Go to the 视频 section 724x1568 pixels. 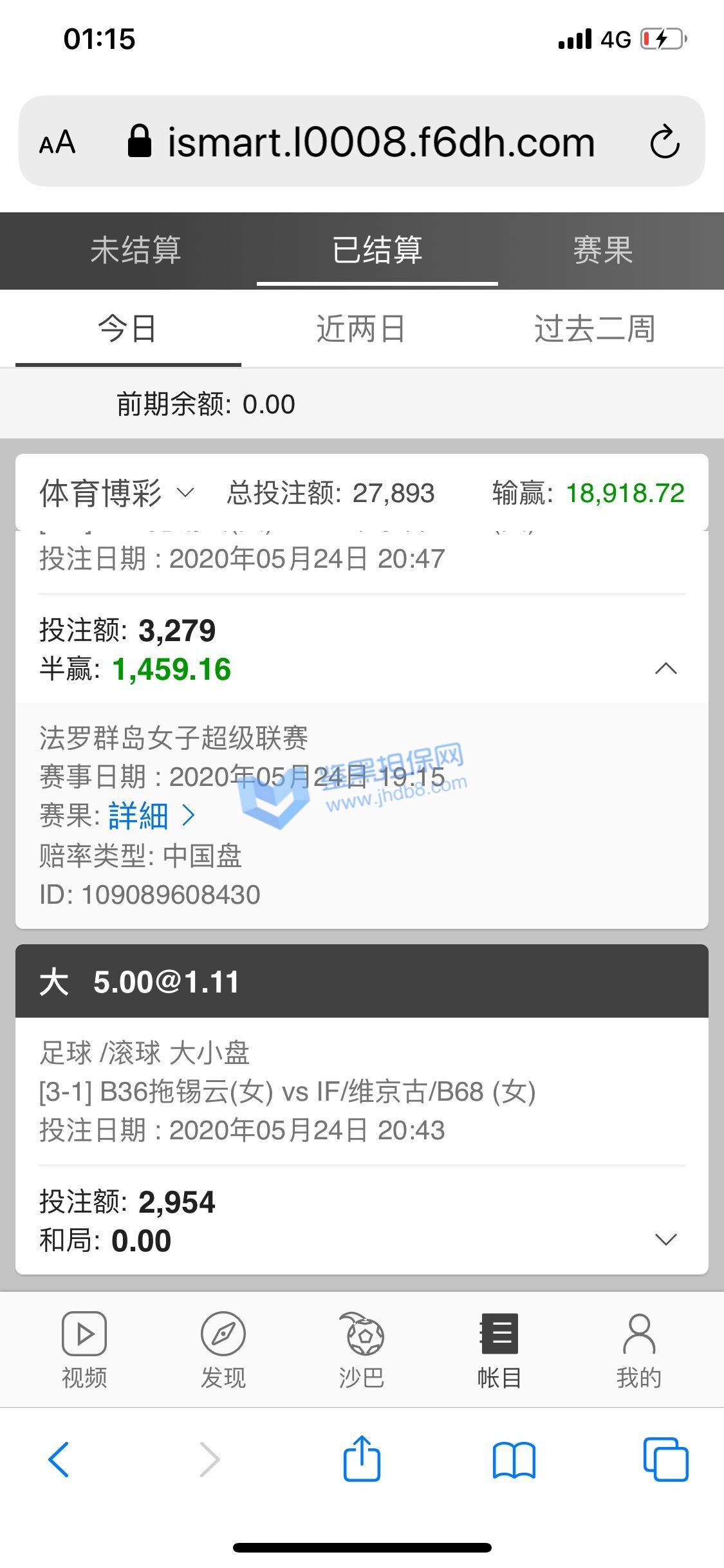[x=84, y=1349]
